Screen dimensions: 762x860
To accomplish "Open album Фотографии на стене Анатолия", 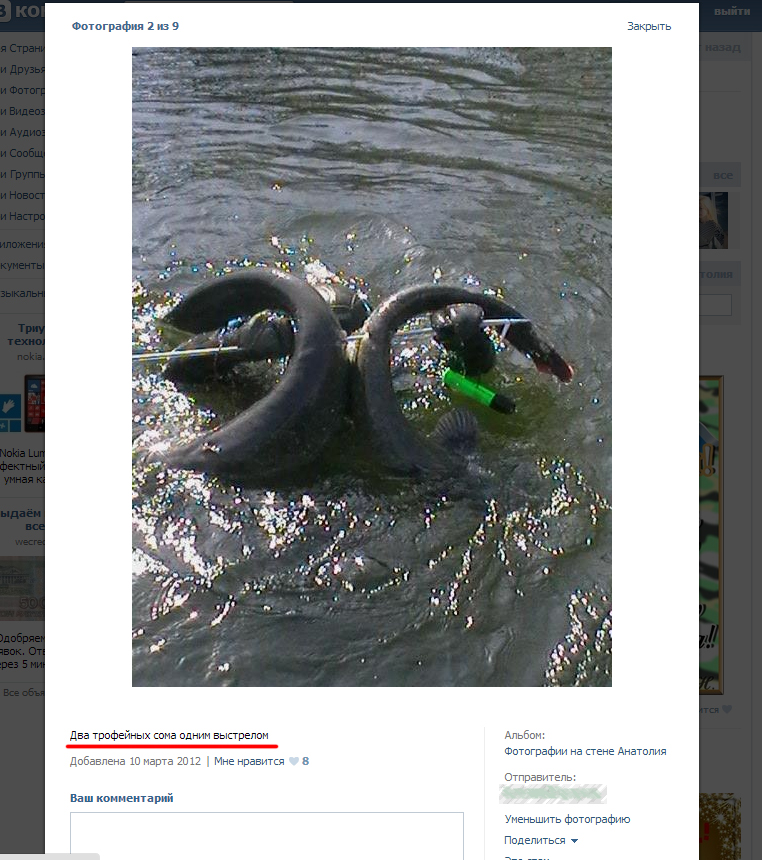I will (x=585, y=751).
